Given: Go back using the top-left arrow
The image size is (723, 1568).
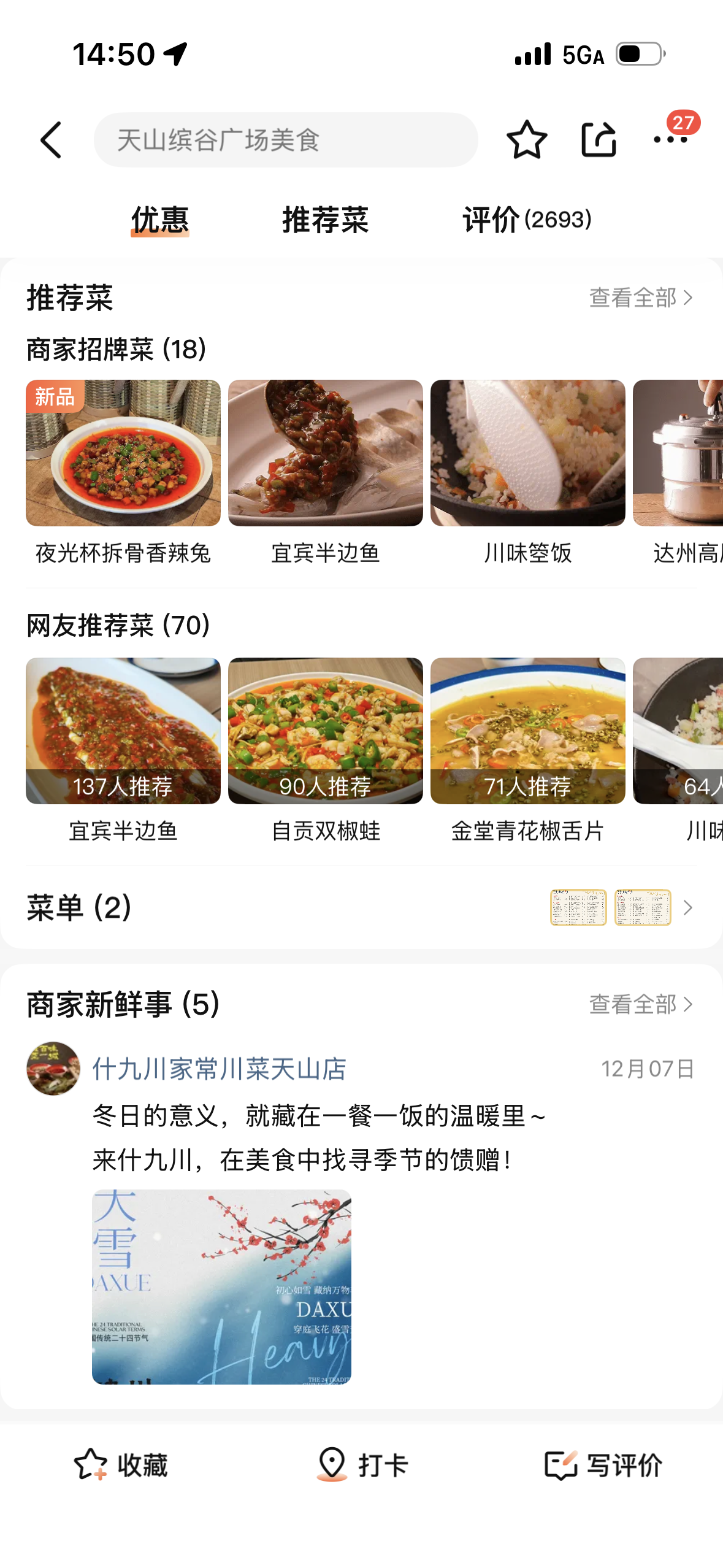Looking at the screenshot, I should click(x=52, y=140).
